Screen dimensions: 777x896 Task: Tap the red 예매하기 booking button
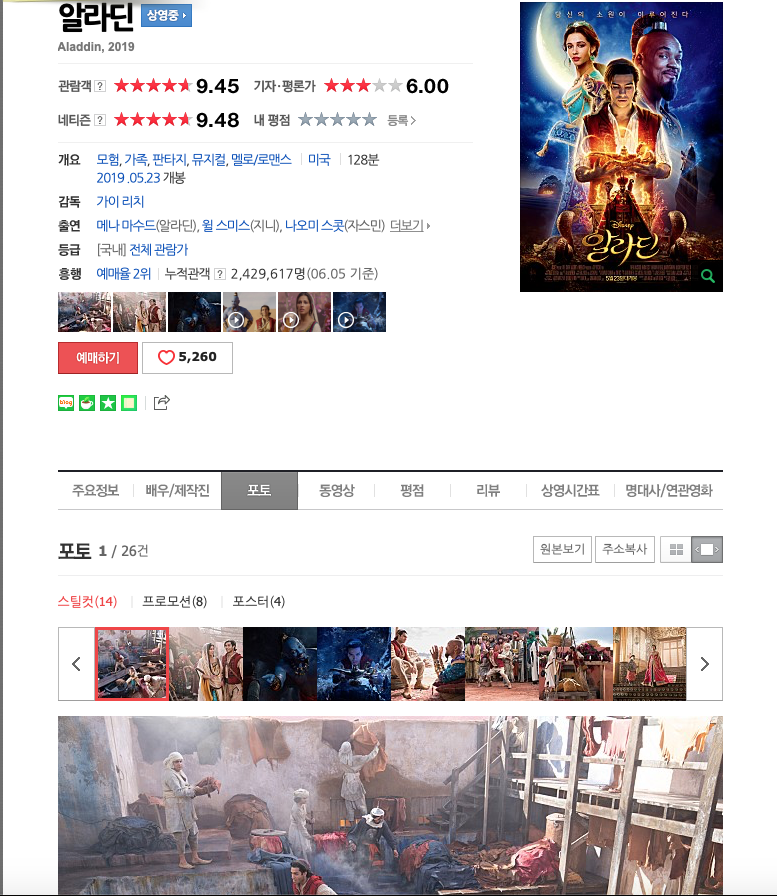(98, 358)
